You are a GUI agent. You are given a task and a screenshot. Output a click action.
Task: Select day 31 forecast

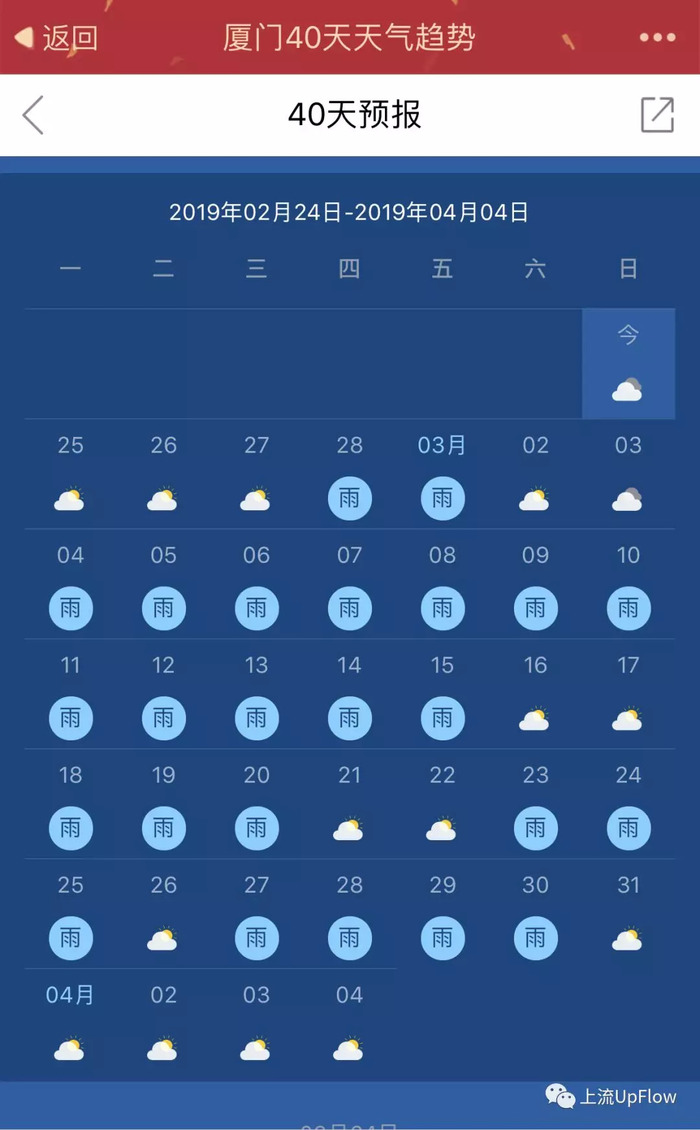click(x=628, y=915)
